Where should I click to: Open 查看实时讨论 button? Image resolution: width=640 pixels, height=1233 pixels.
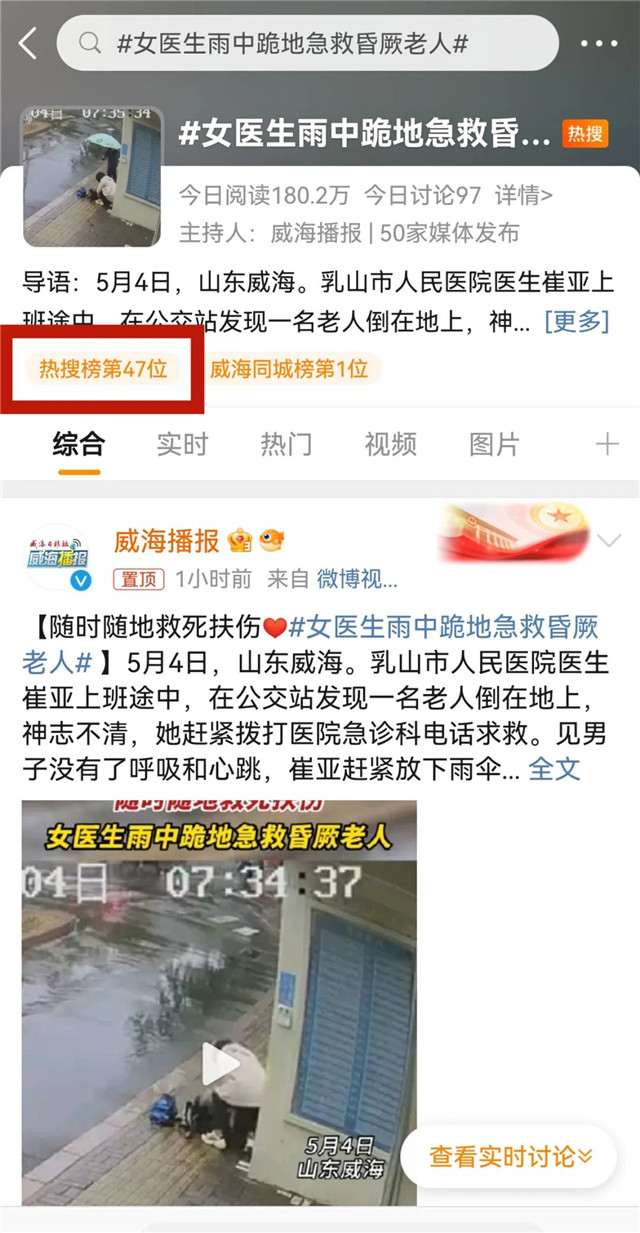click(510, 1157)
